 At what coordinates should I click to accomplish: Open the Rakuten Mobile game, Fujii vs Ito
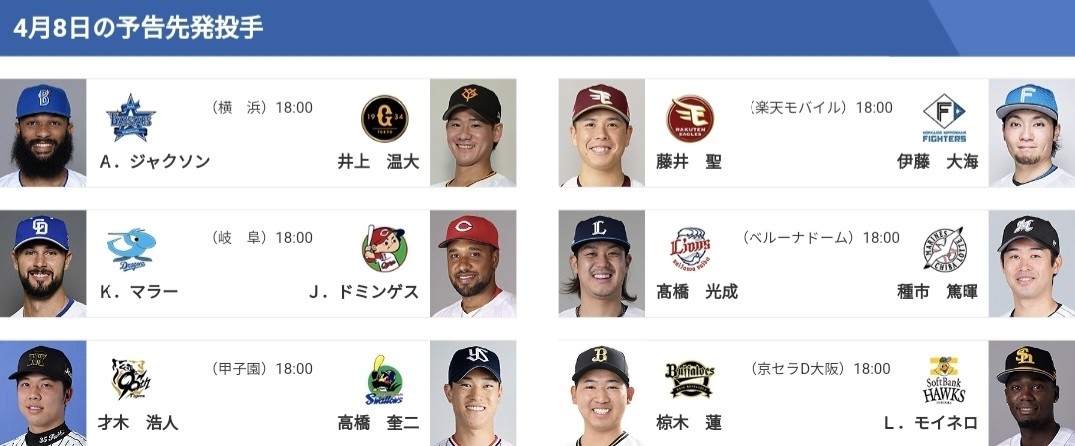816,133
